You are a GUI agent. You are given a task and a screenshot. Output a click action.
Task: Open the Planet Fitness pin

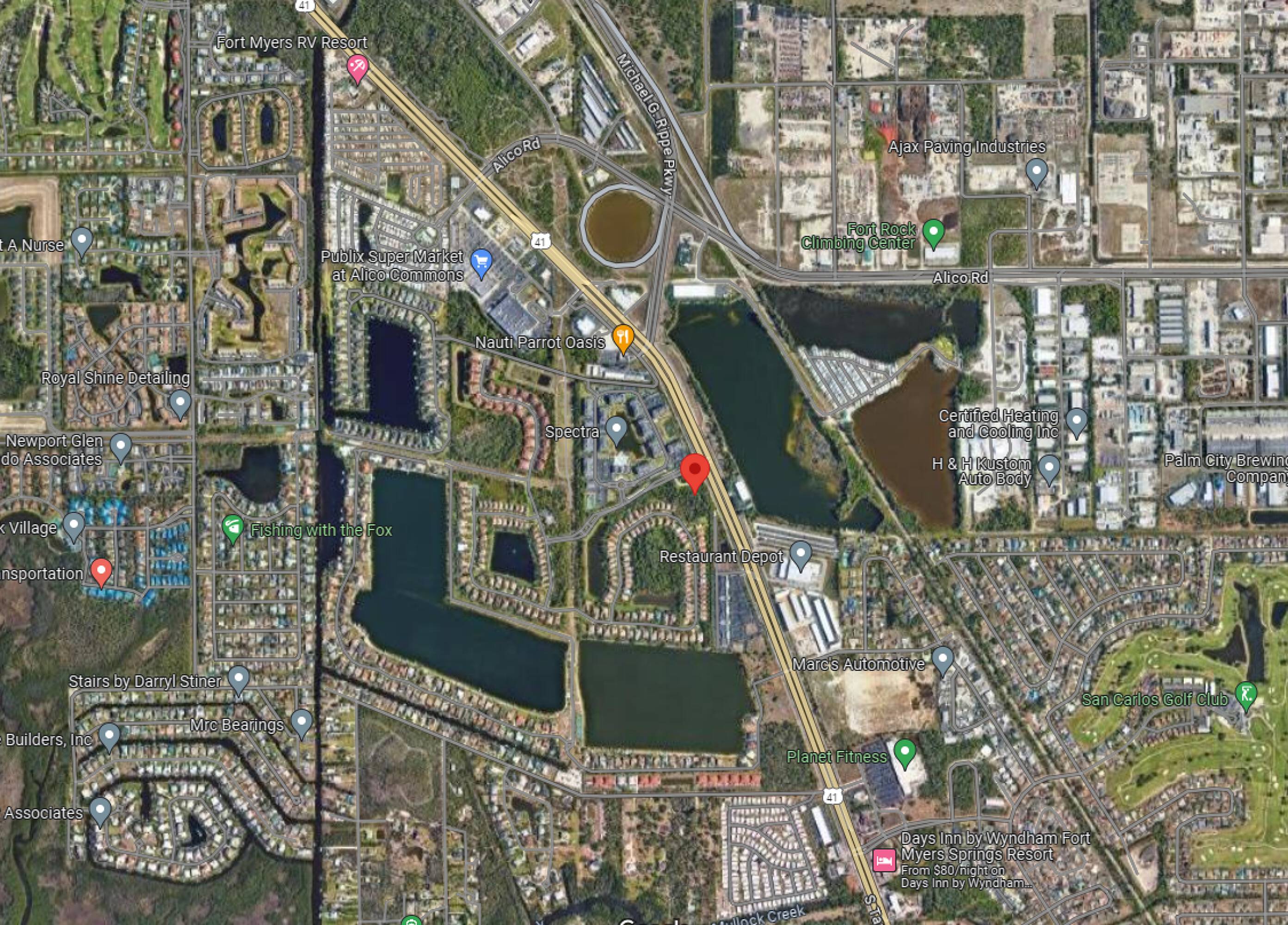pos(905,754)
